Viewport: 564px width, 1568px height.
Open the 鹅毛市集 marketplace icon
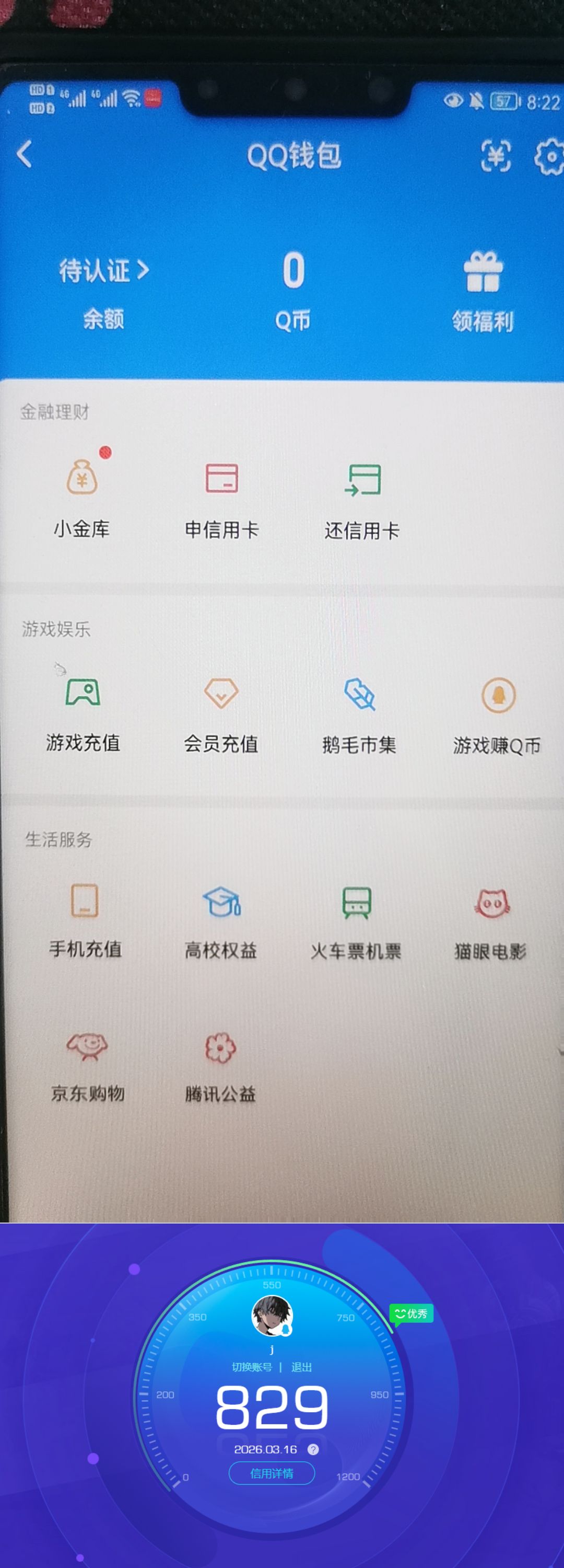[x=361, y=694]
